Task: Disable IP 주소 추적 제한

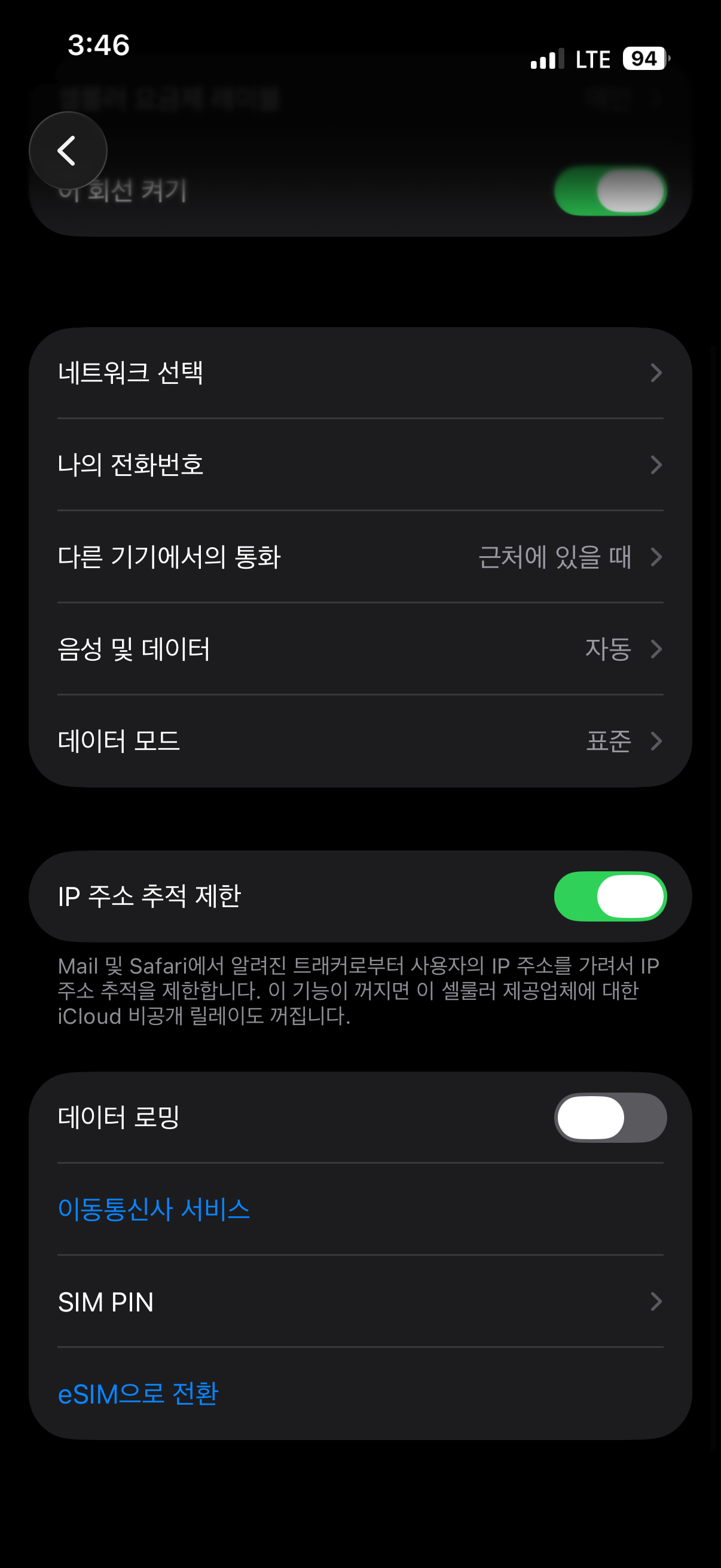Action: [610, 896]
